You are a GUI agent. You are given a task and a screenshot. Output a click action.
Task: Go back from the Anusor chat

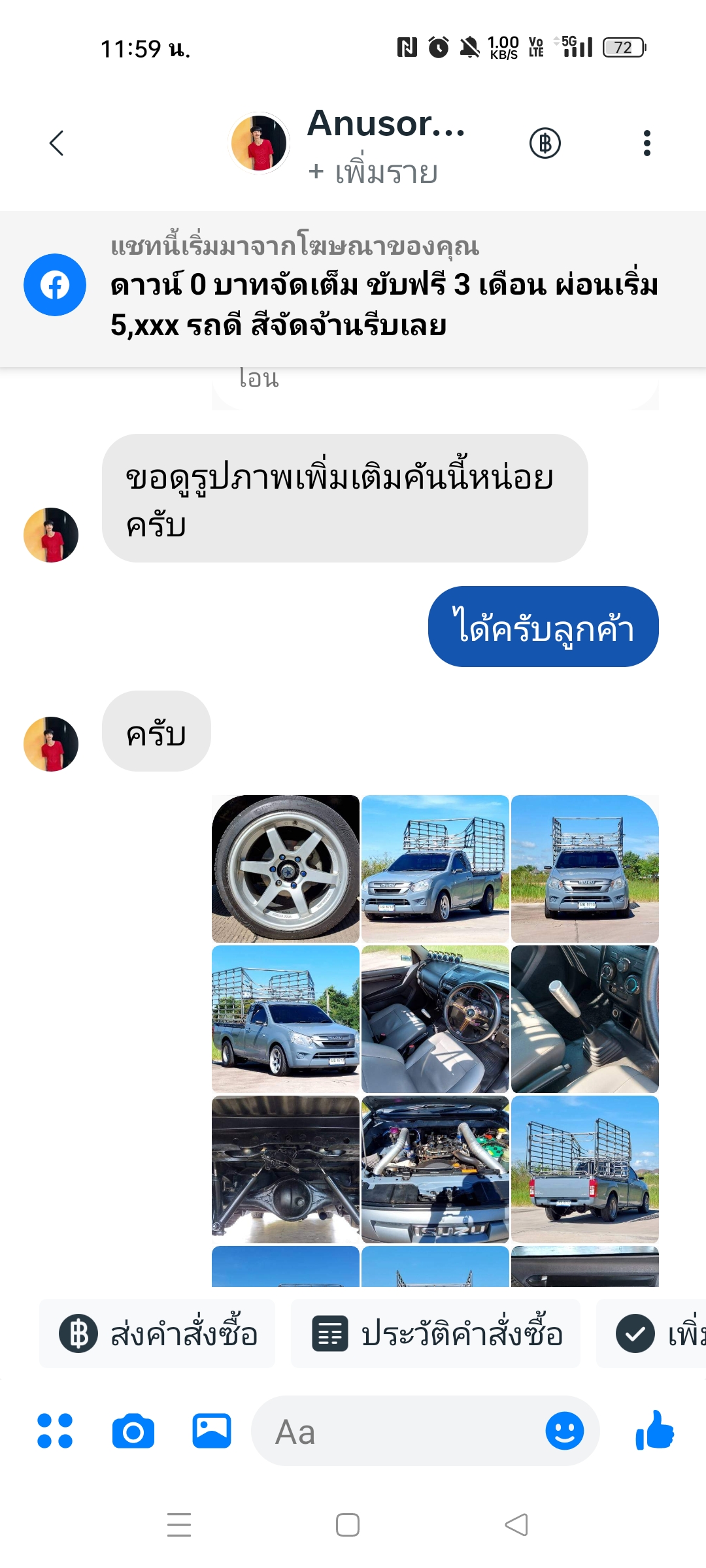tap(57, 143)
